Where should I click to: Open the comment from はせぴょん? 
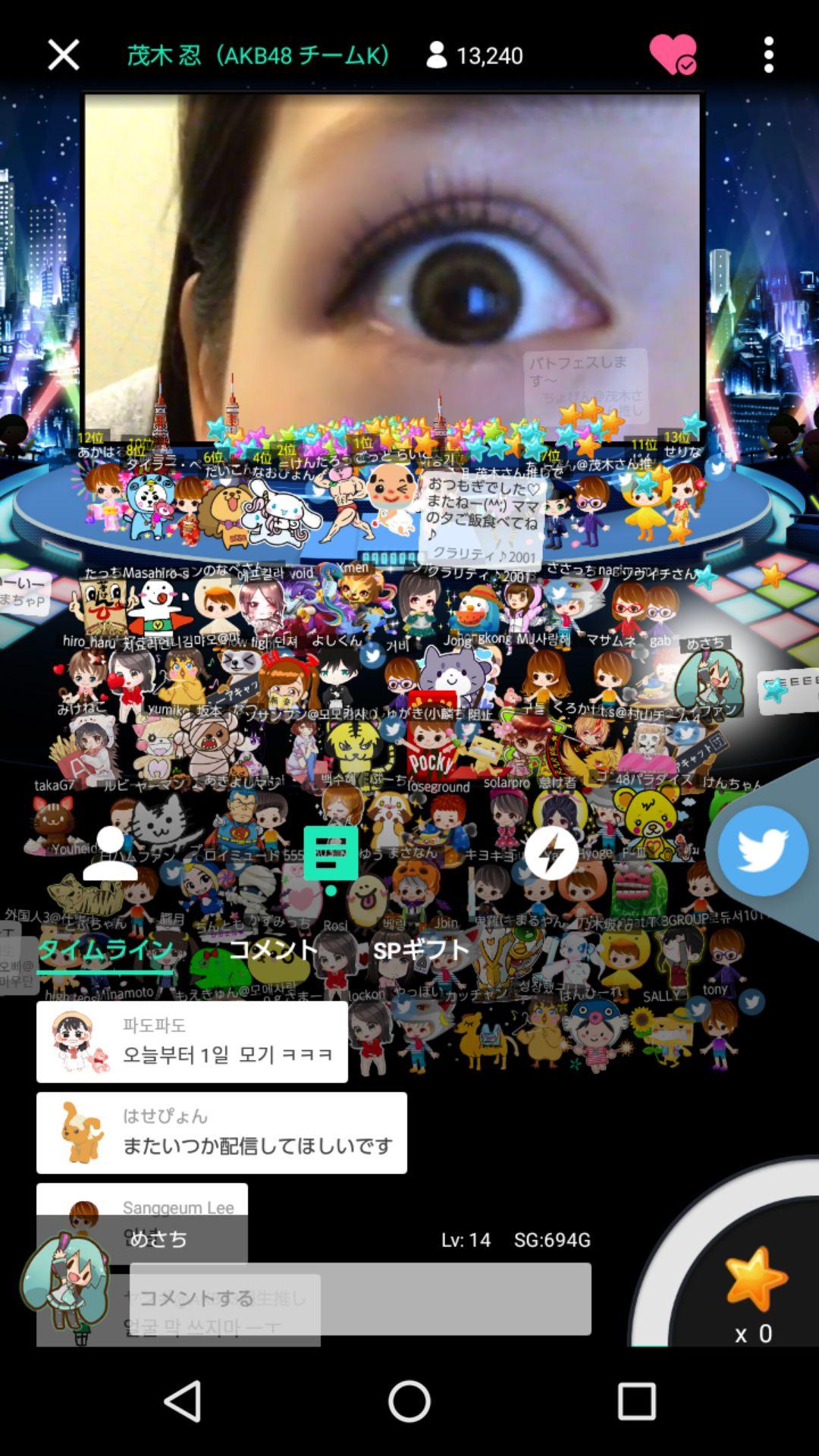[x=221, y=1133]
